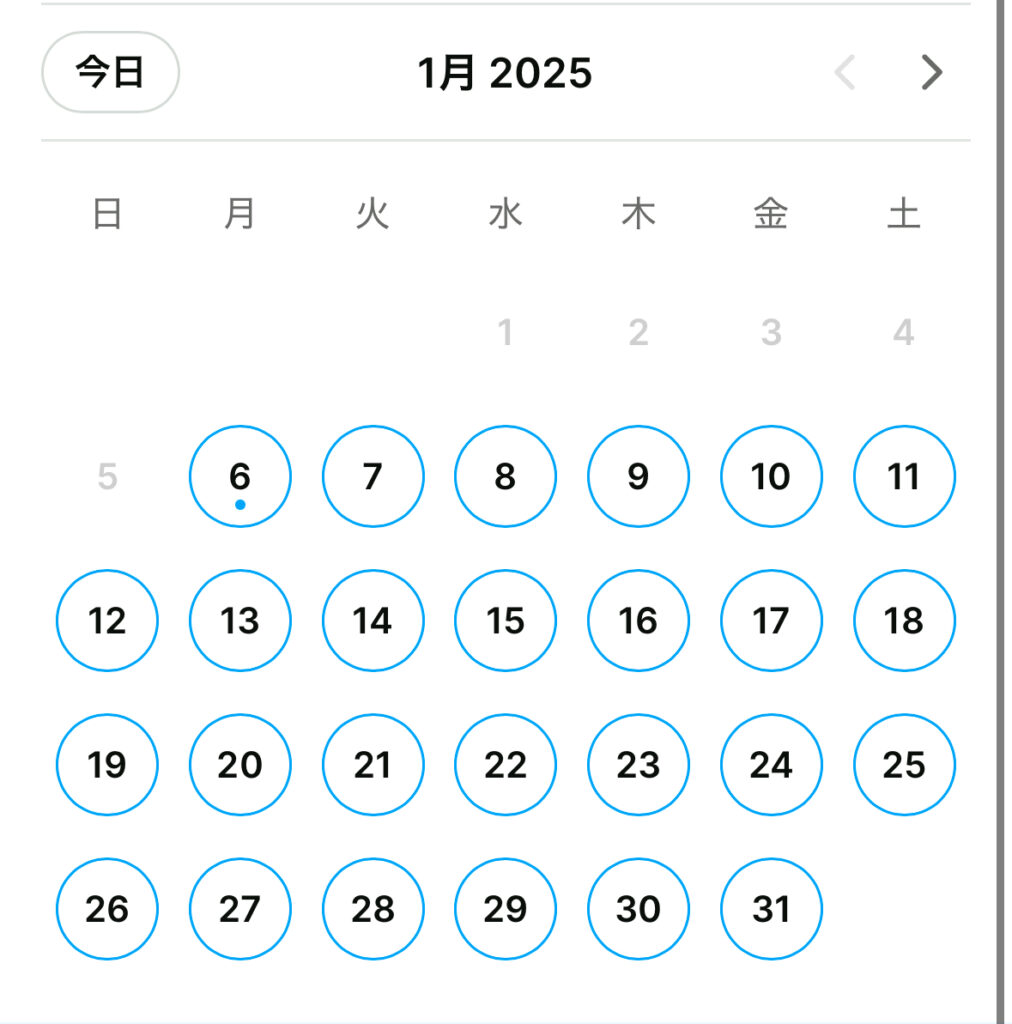Select January 31
Viewport: 1012px width, 1024px height.
point(771,908)
